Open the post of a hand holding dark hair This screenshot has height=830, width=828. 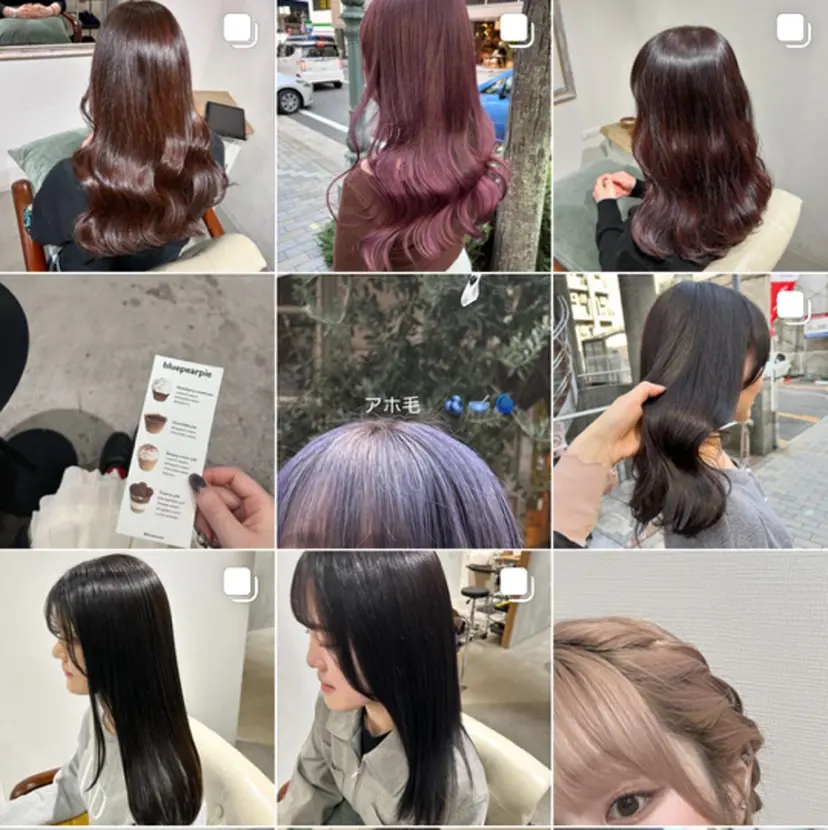(690, 412)
